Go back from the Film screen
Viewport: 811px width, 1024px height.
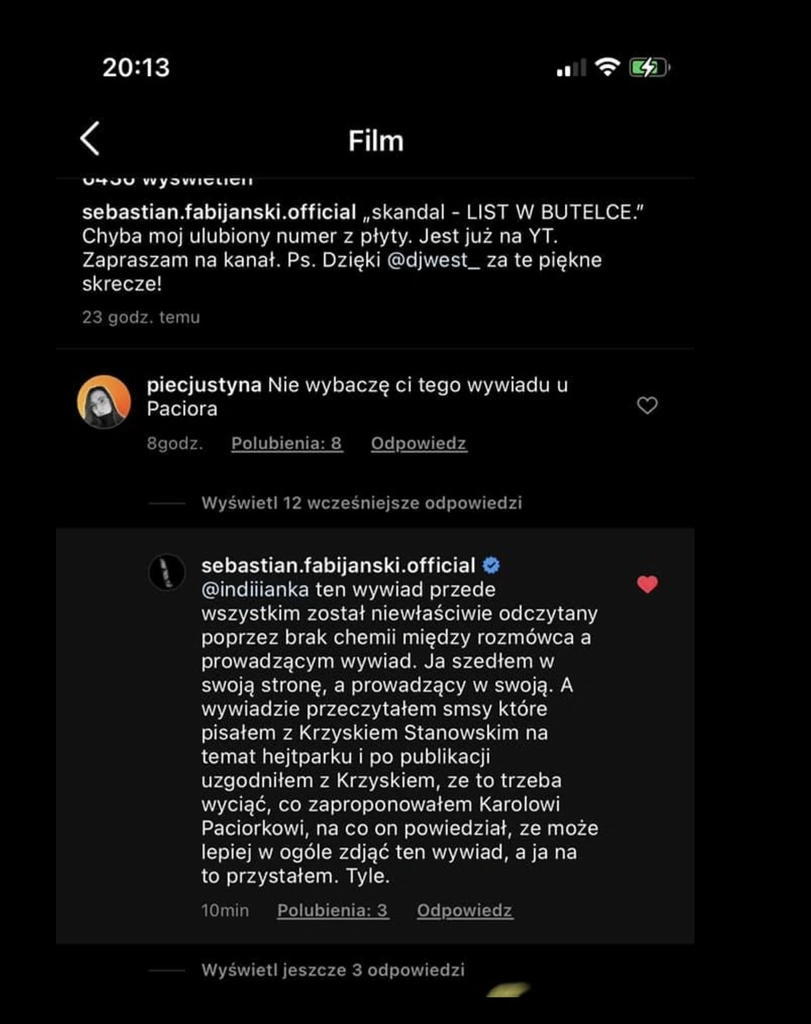coord(90,139)
